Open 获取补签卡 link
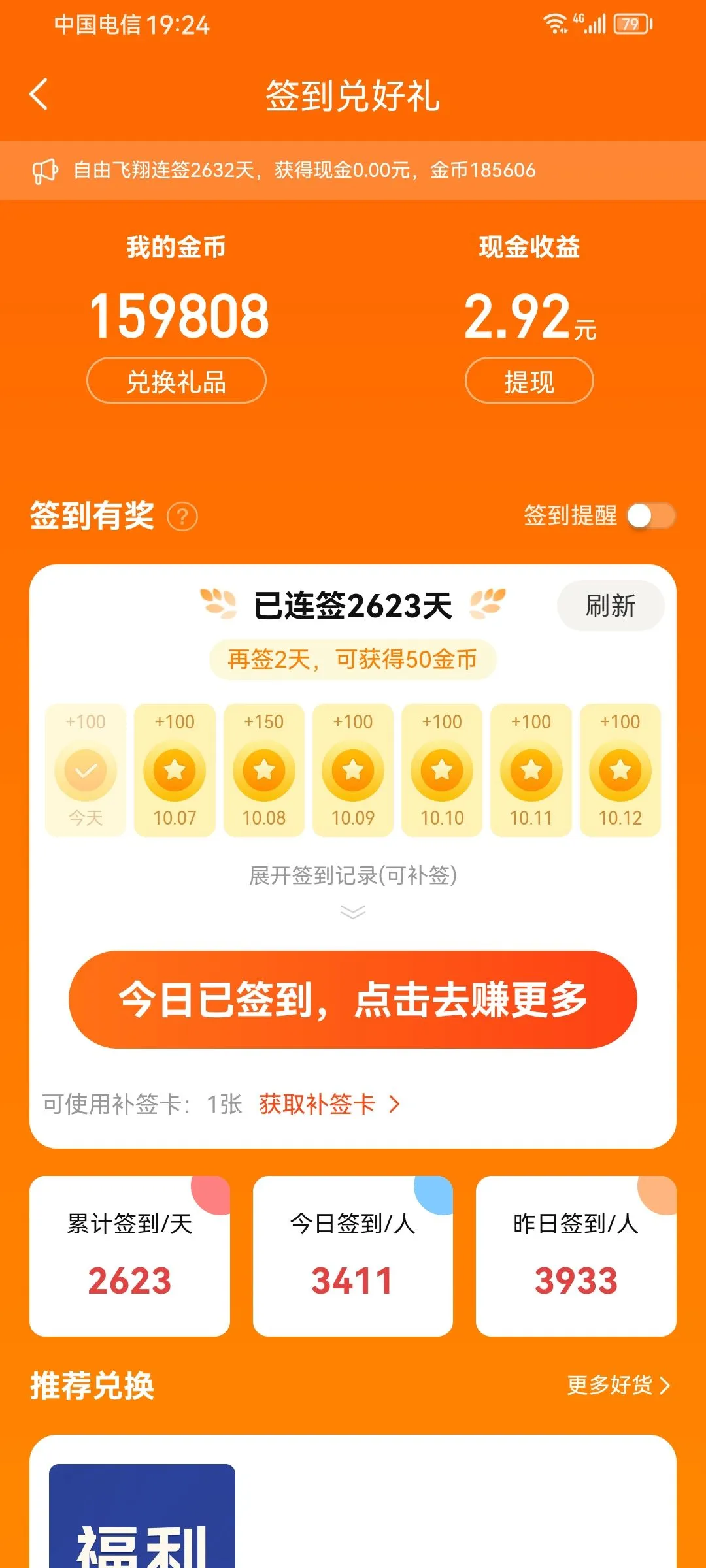 329,1104
